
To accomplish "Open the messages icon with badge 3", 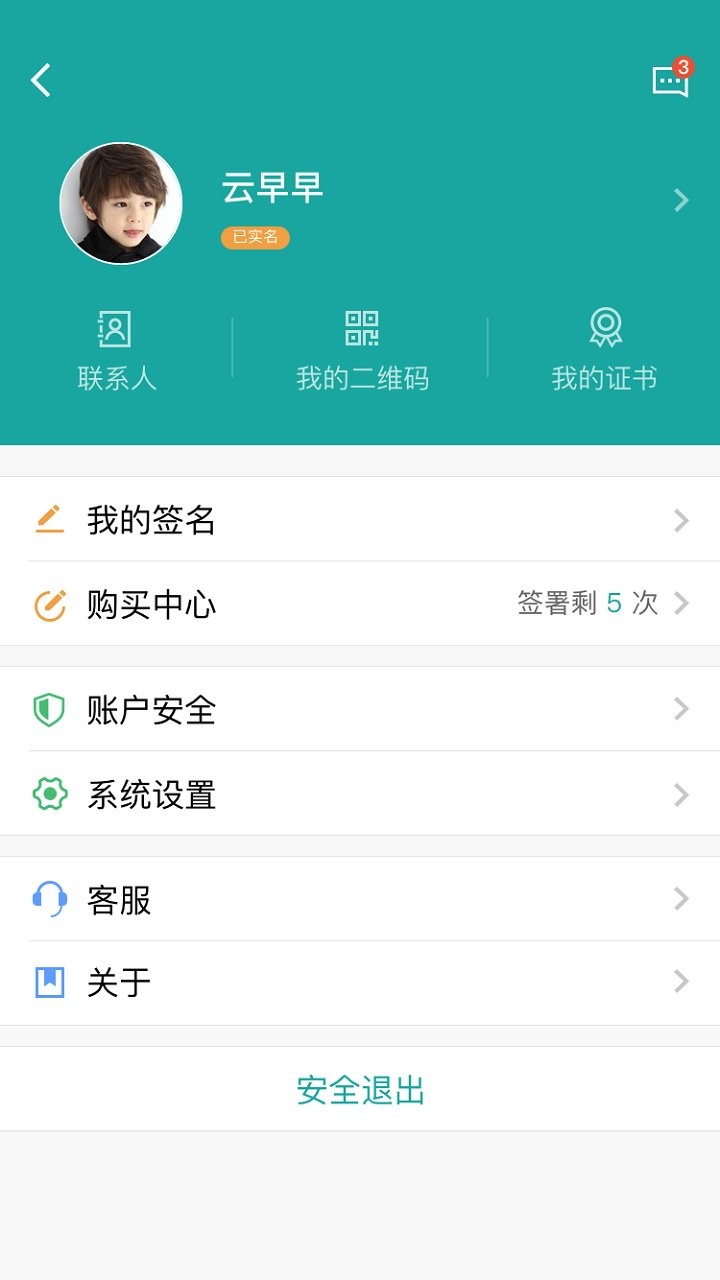I will [x=670, y=81].
